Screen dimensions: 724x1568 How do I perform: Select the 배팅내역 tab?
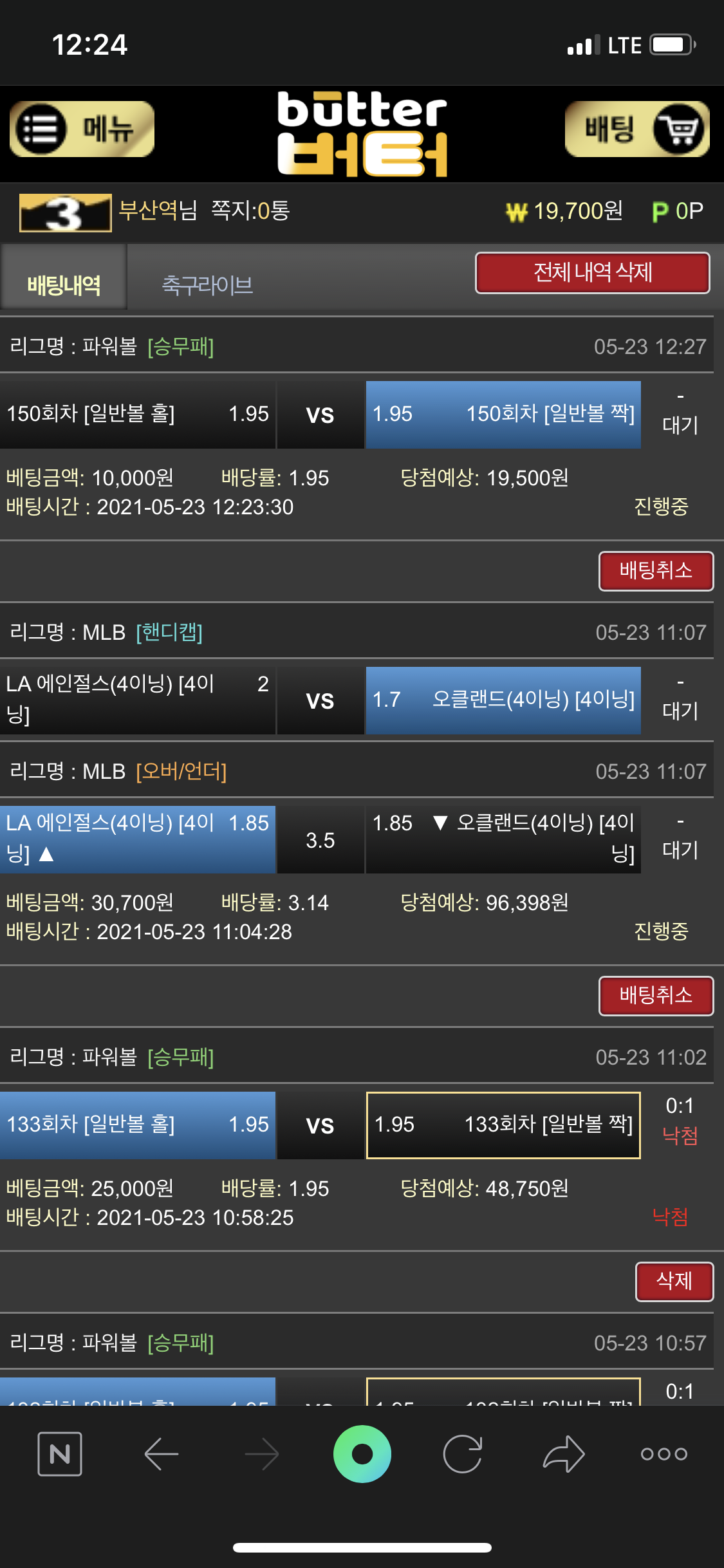tap(64, 285)
